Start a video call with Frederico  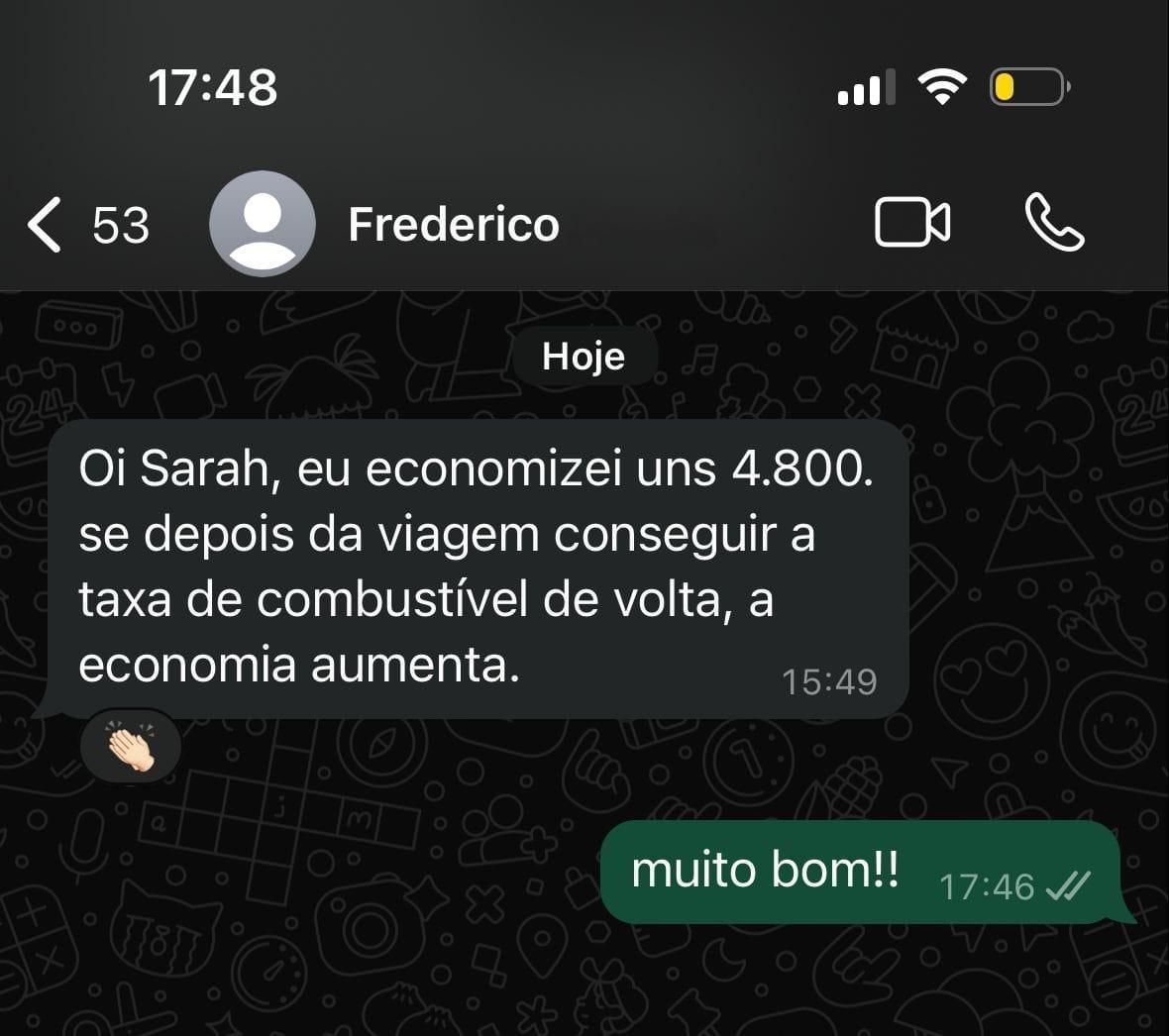click(x=911, y=223)
